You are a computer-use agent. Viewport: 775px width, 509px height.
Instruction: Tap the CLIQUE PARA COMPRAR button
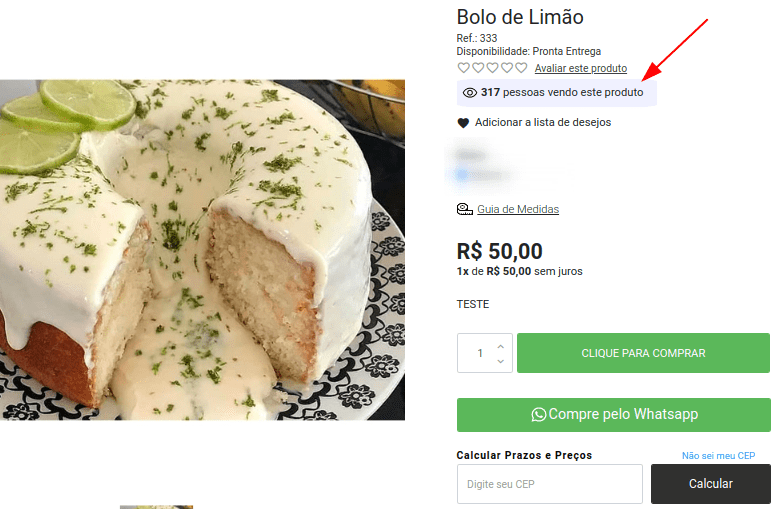pos(643,353)
